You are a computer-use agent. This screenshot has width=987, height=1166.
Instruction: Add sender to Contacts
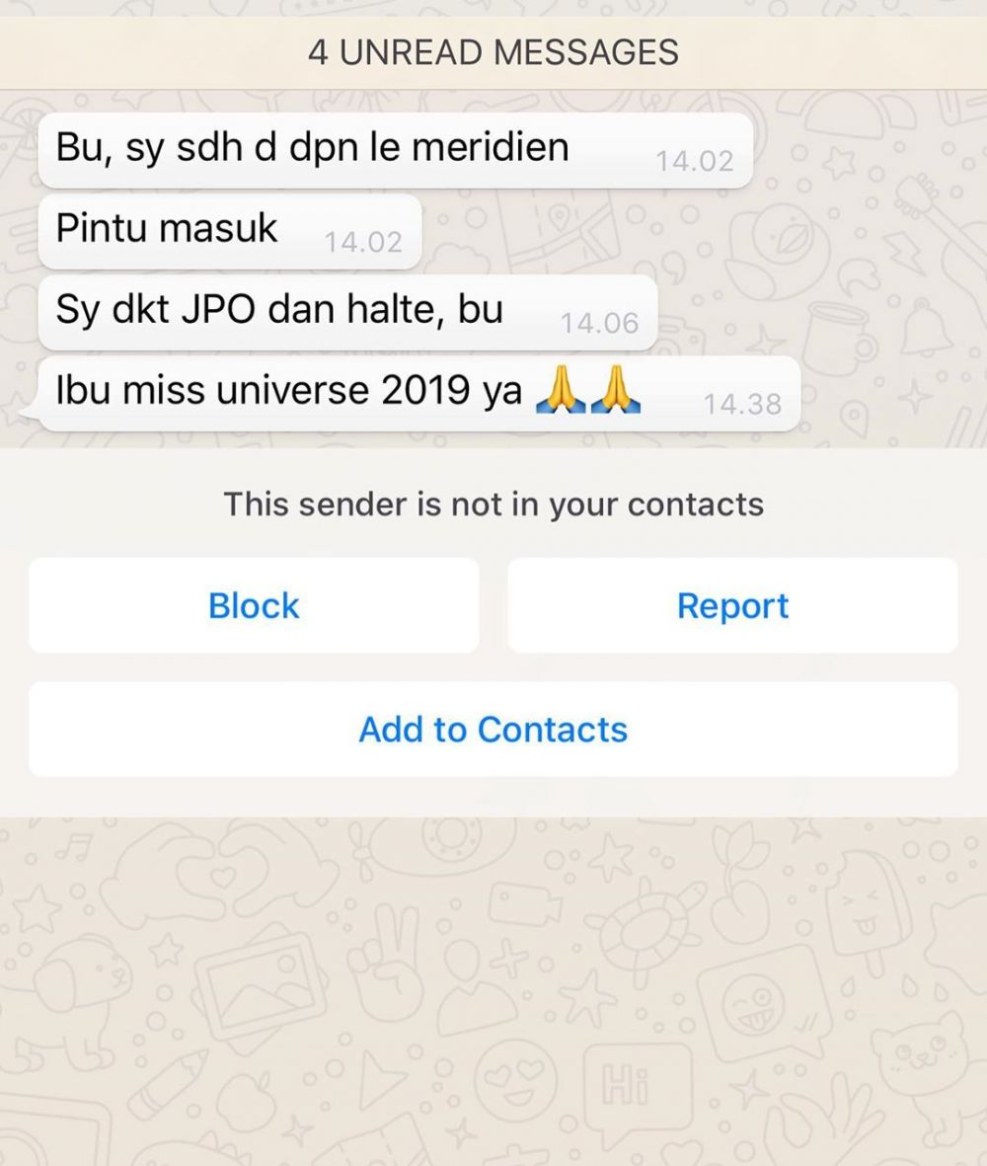(x=493, y=729)
